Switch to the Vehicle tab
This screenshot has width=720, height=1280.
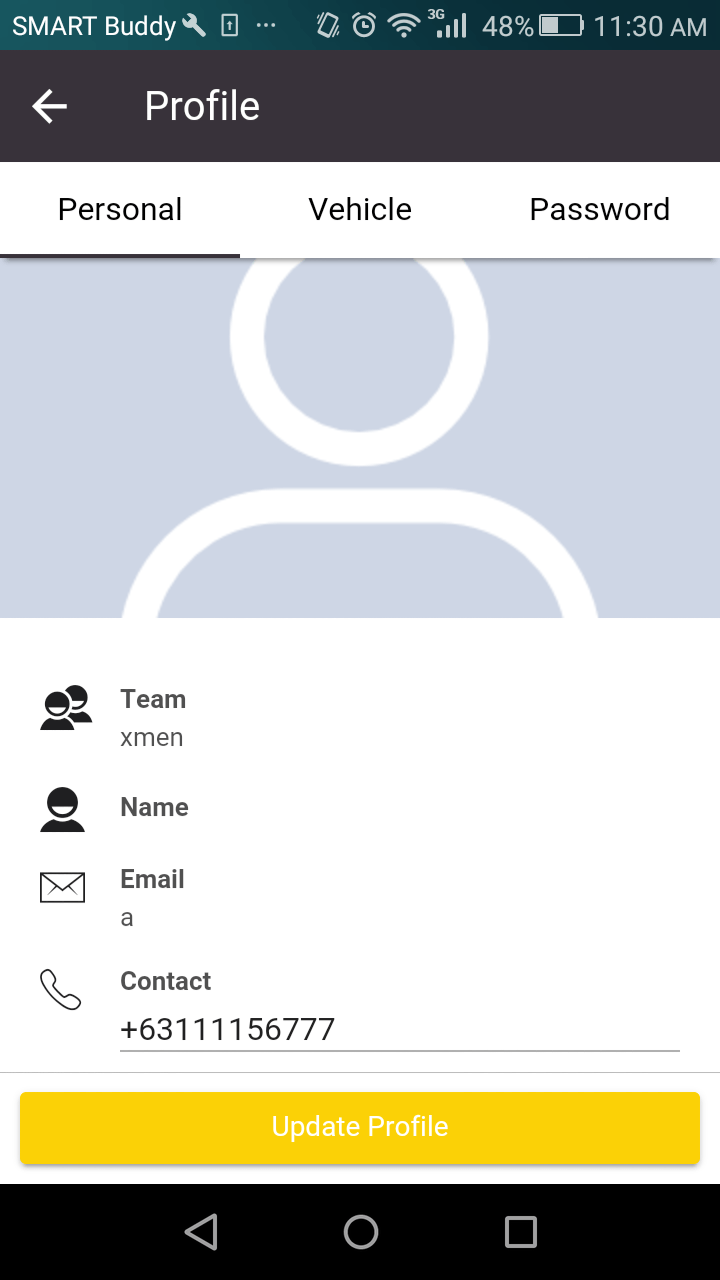click(x=360, y=210)
